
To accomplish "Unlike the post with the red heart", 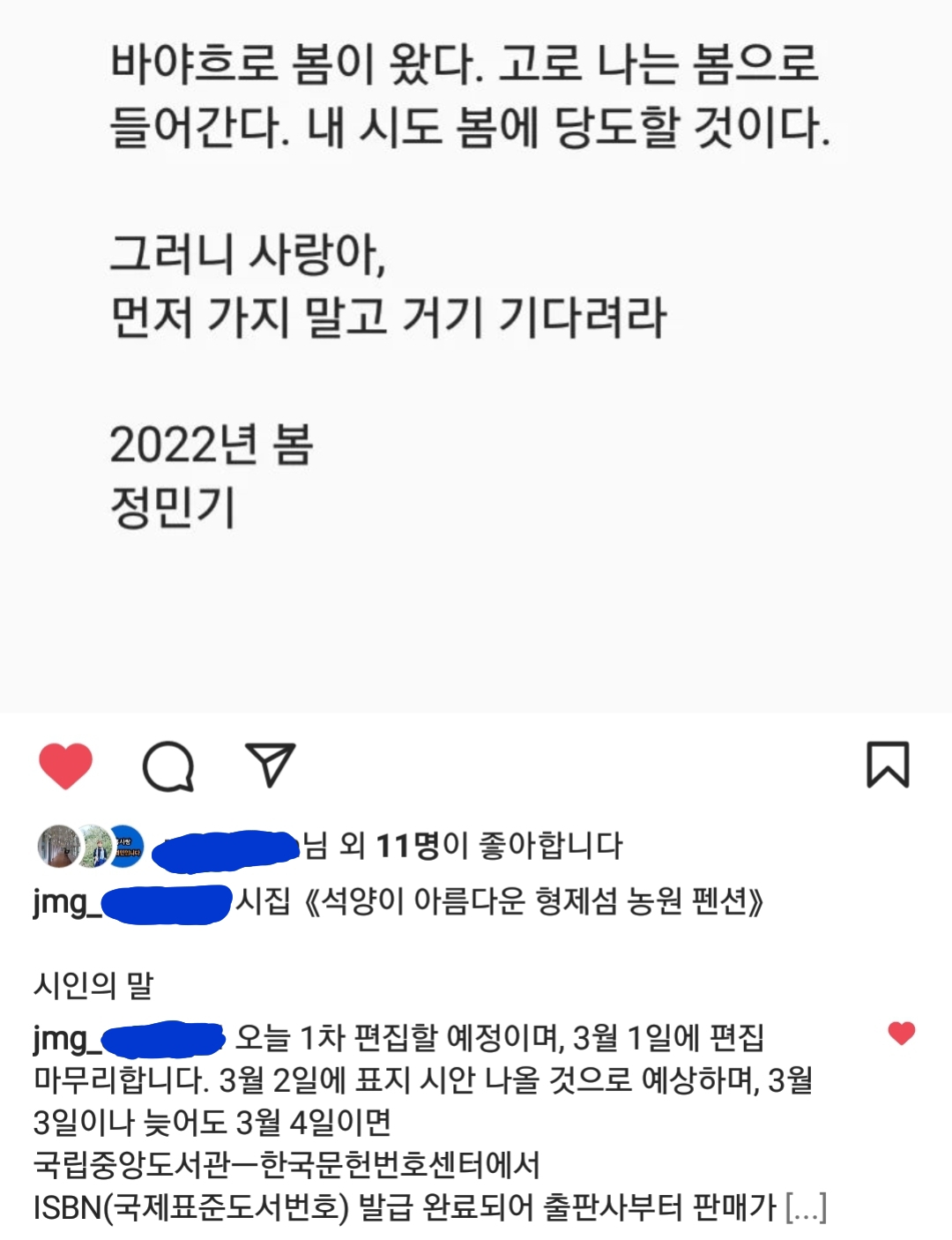I will tap(65, 765).
